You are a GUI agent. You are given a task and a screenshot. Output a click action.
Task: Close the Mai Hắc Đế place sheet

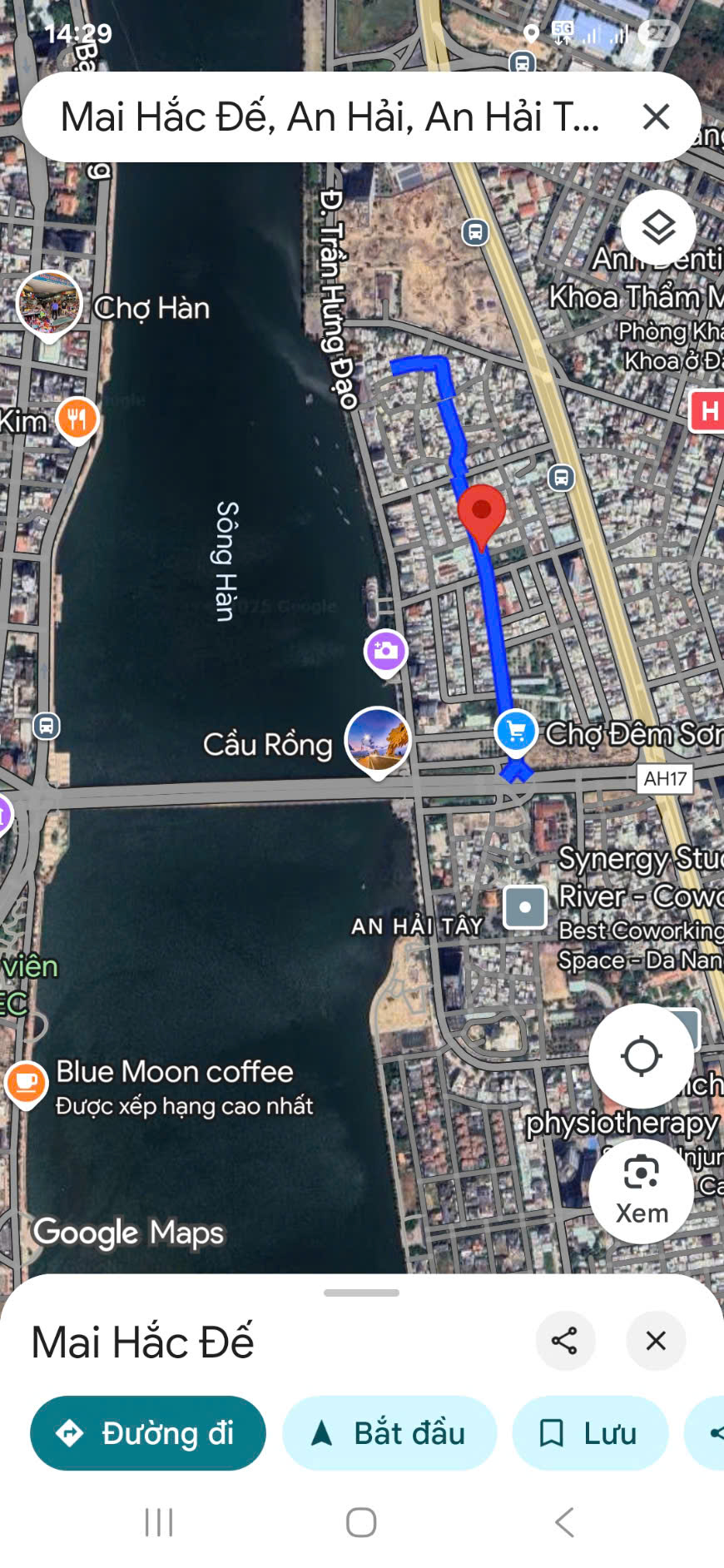(656, 1341)
